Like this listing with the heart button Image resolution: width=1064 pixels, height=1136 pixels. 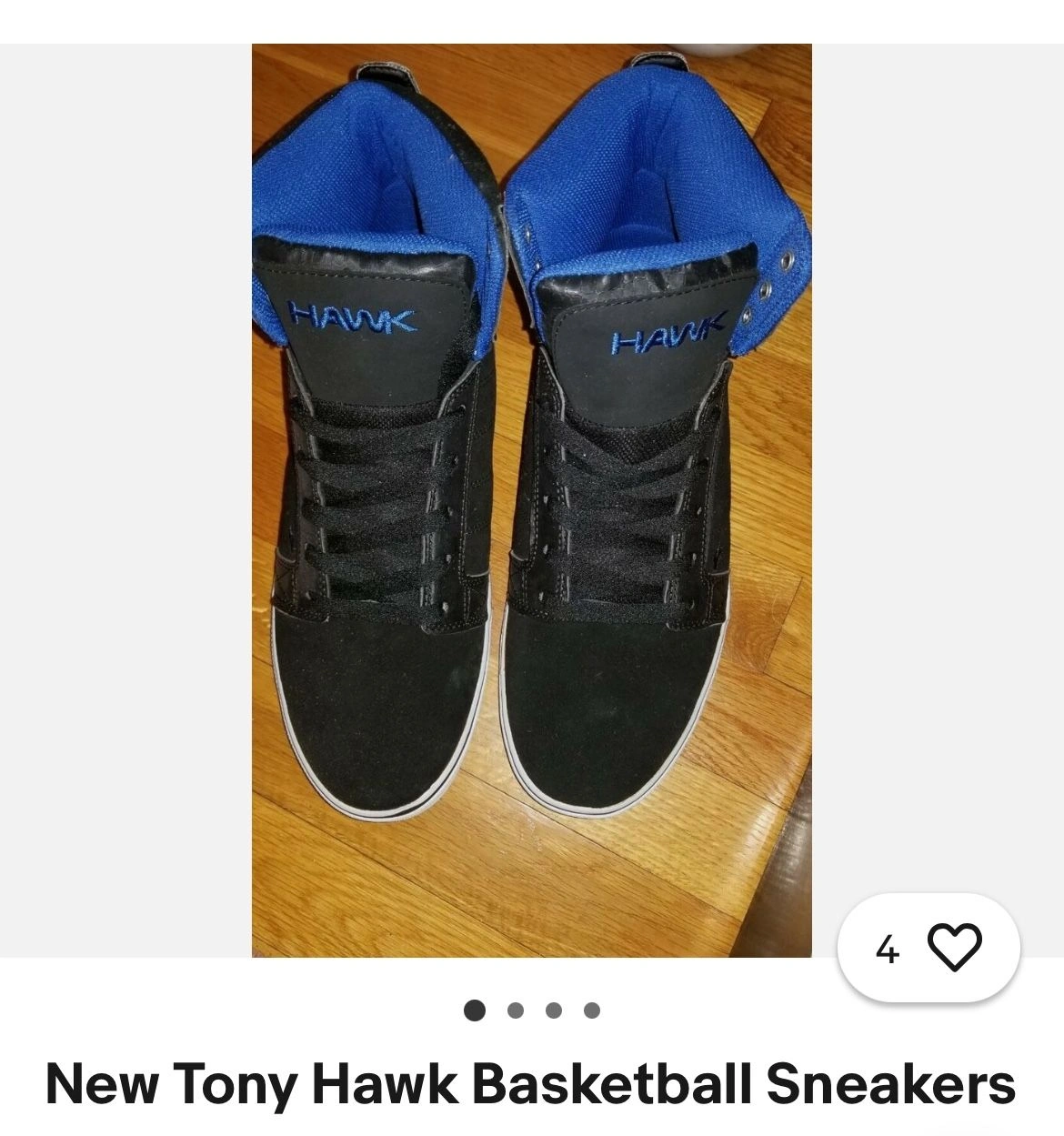(953, 948)
